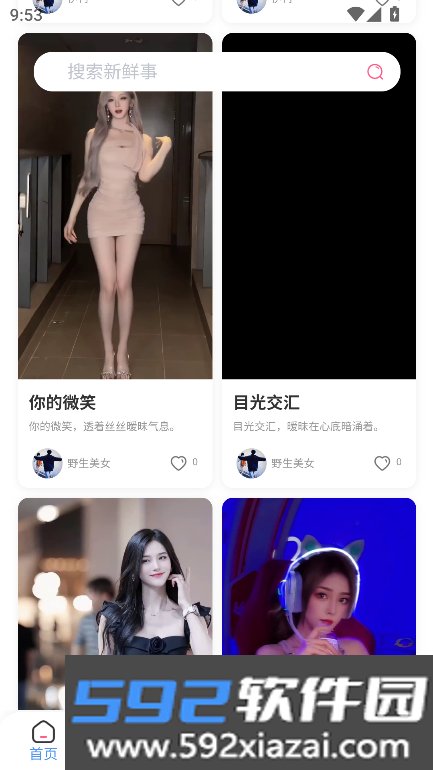
Task: Like the 你的微笑 post
Action: pyautogui.click(x=178, y=463)
